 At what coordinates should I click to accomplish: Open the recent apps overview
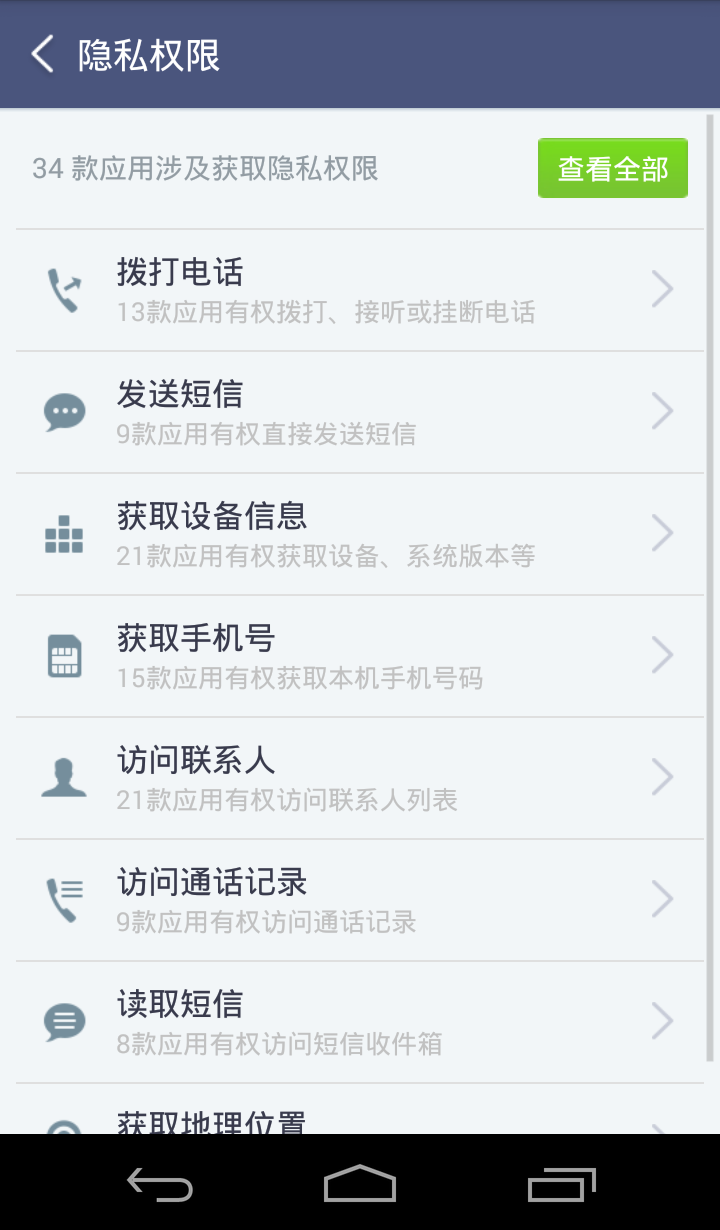561,1184
